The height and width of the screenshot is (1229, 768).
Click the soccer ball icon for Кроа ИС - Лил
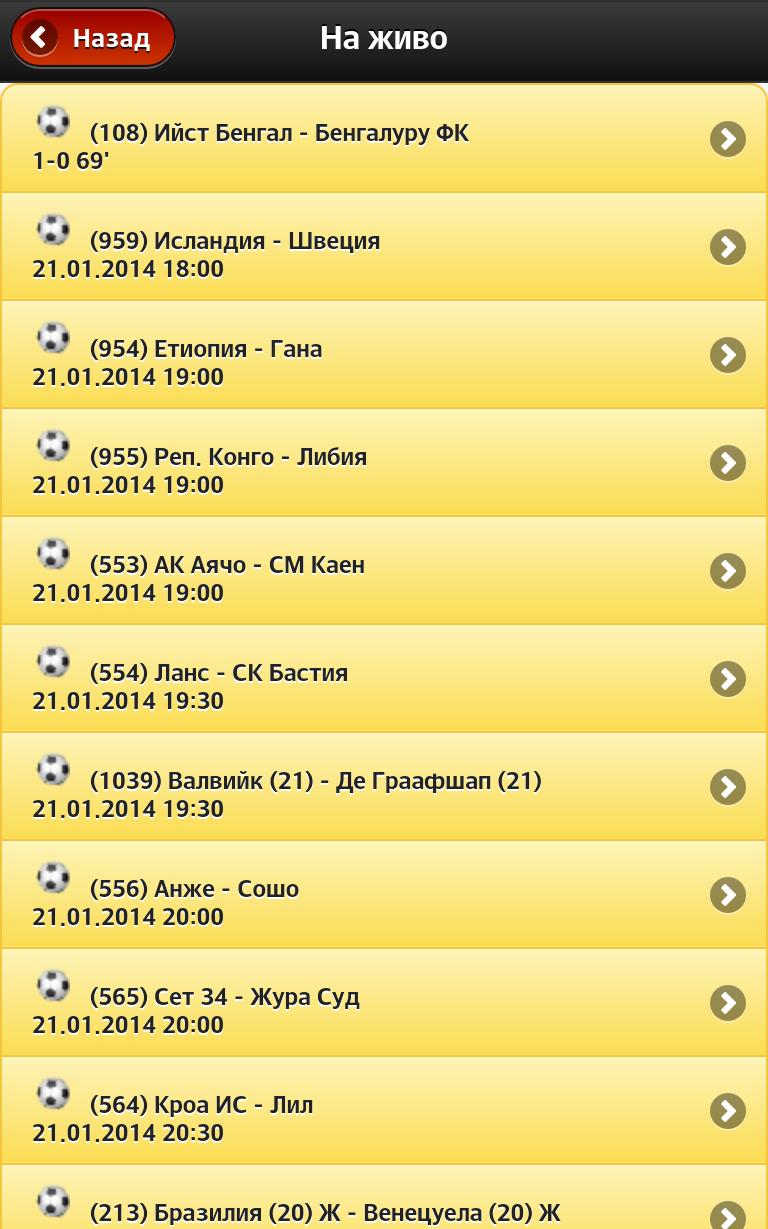pos(52,1095)
